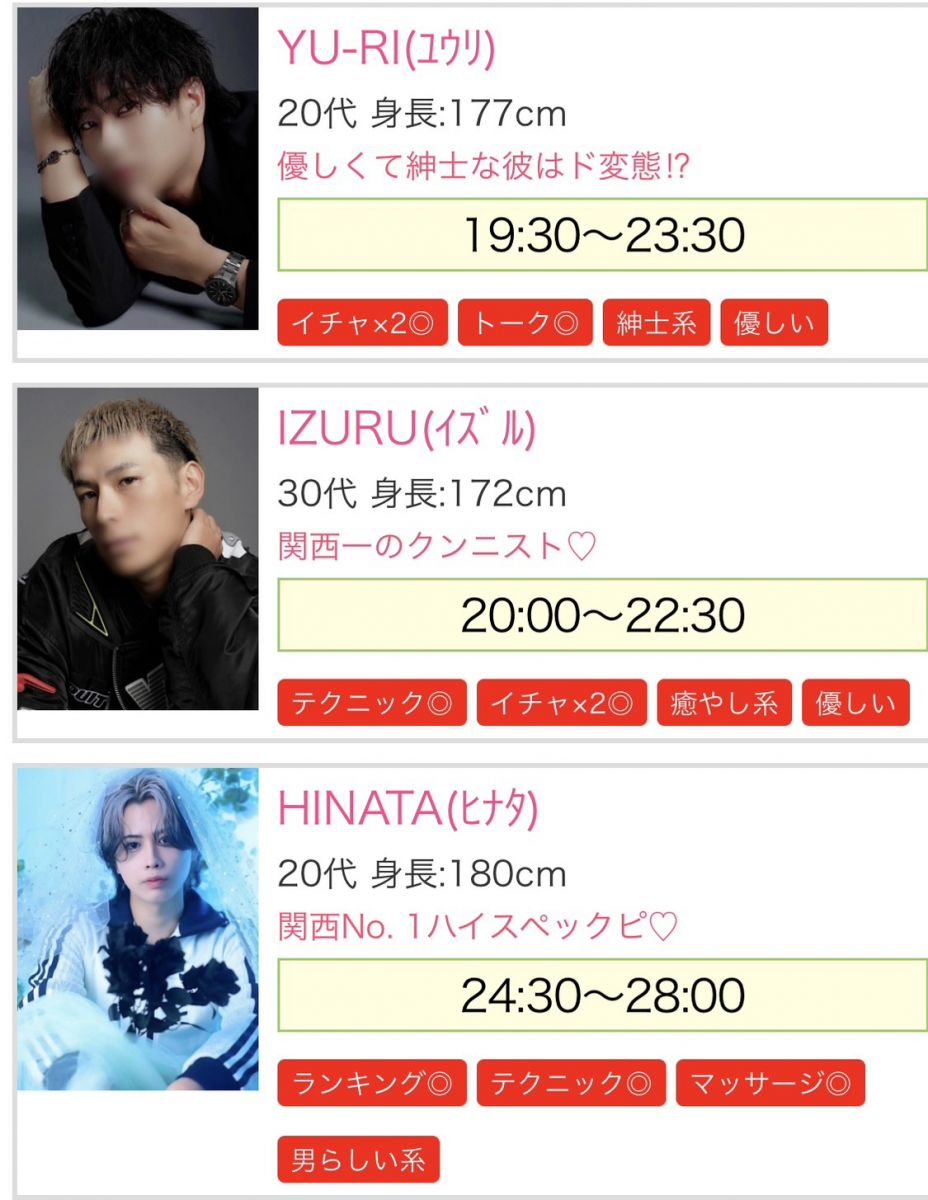Open the HINATA(ヒナタ) name link

[x=407, y=810]
